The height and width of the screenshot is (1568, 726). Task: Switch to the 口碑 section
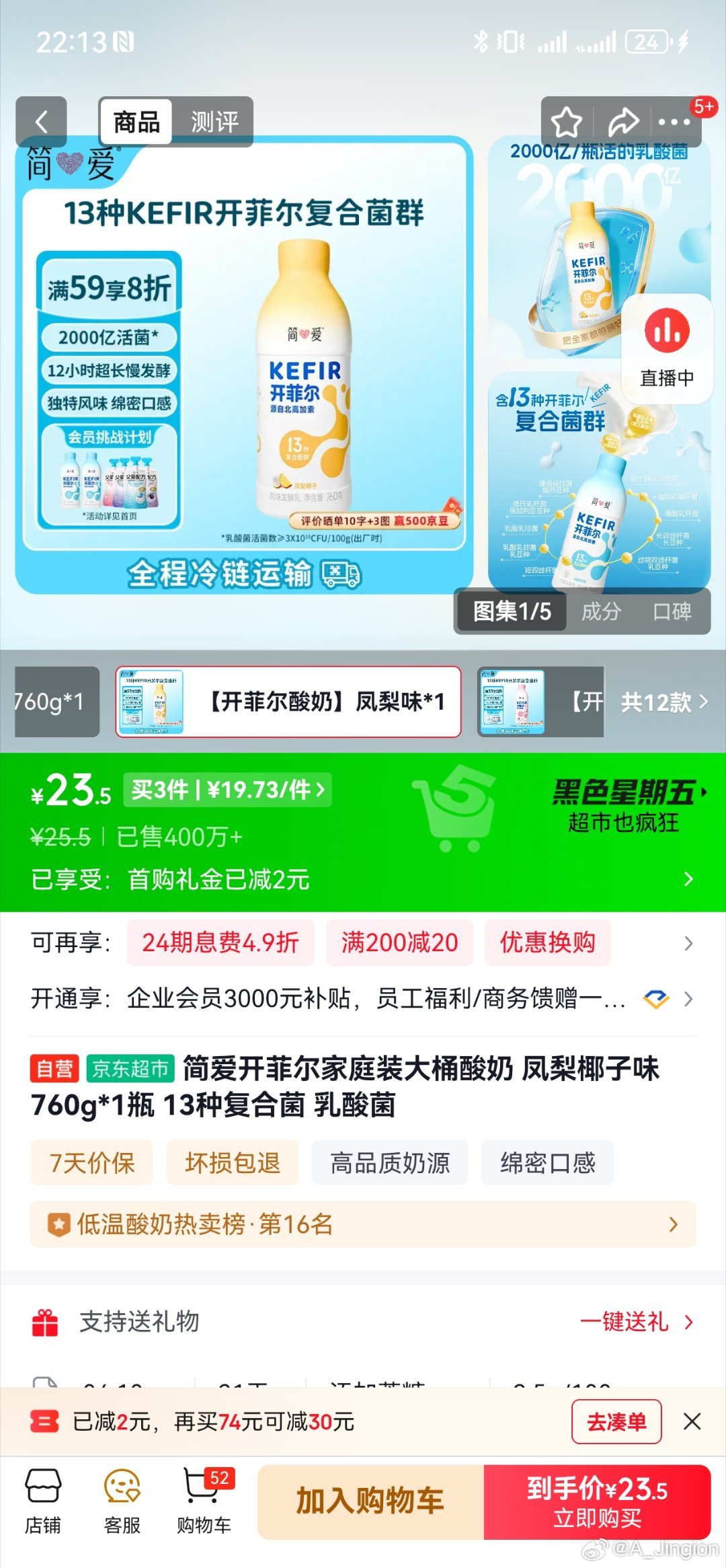click(x=672, y=611)
